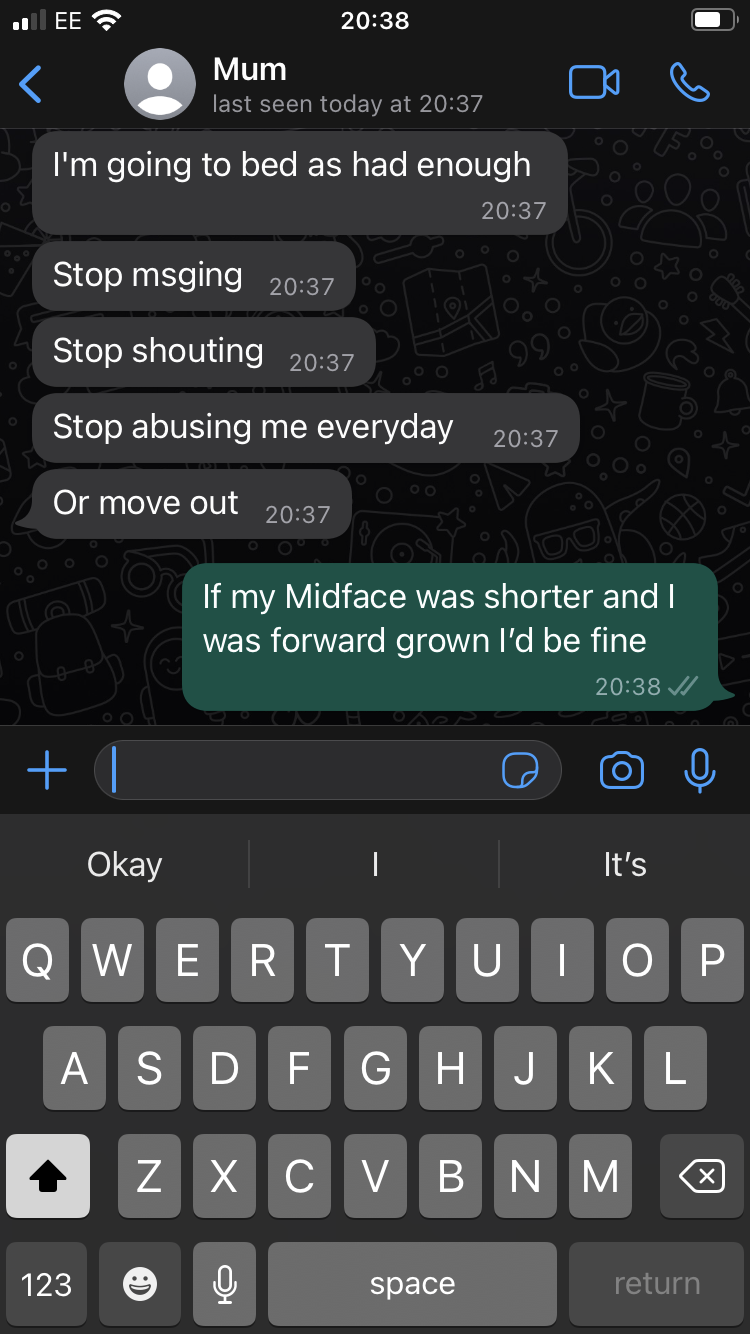Viewport: 750px width, 1334px height.
Task: Start keyboard dictation microphone
Action: (x=226, y=1284)
